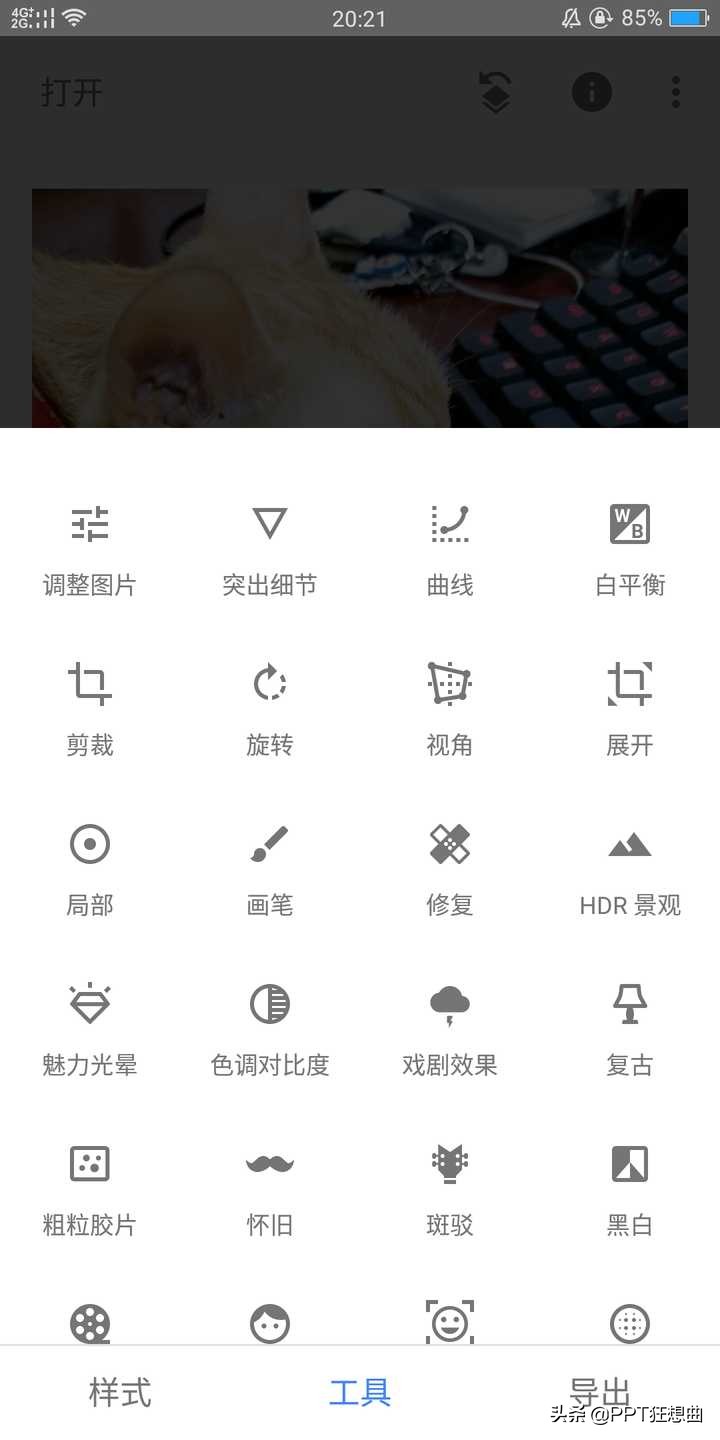Apply the HDR 景观 filter
The image size is (720, 1440).
point(630,869)
